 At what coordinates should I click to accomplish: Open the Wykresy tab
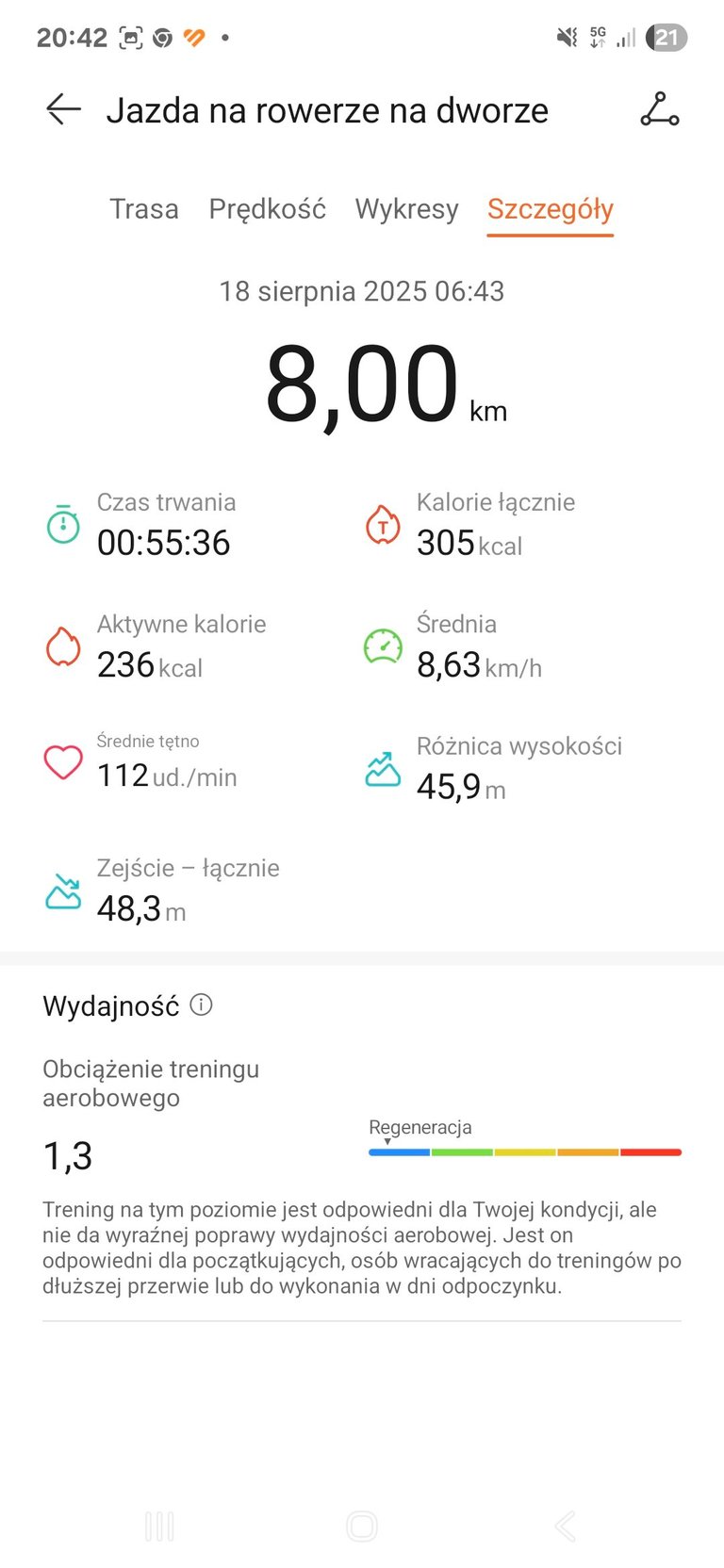pyautogui.click(x=406, y=208)
